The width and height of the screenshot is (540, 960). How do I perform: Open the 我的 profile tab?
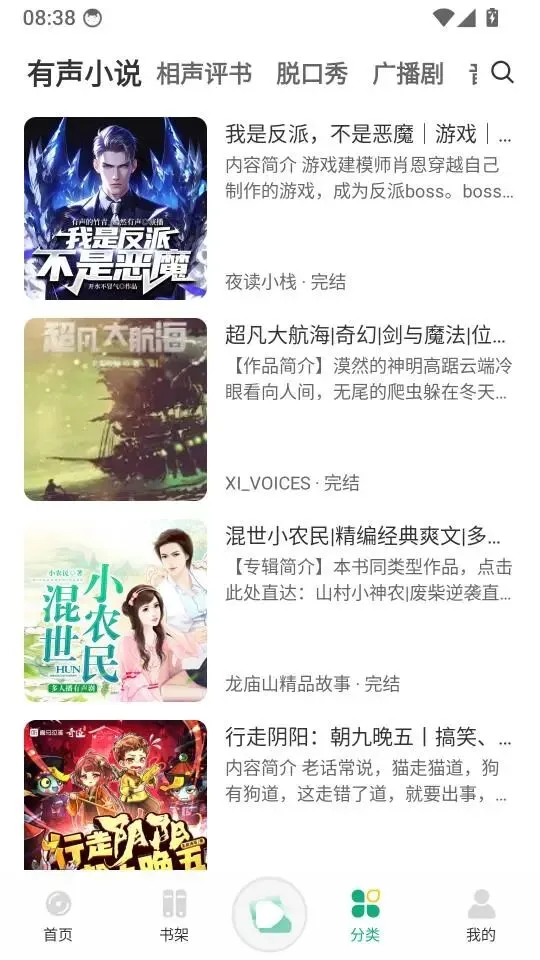pyautogui.click(x=481, y=915)
